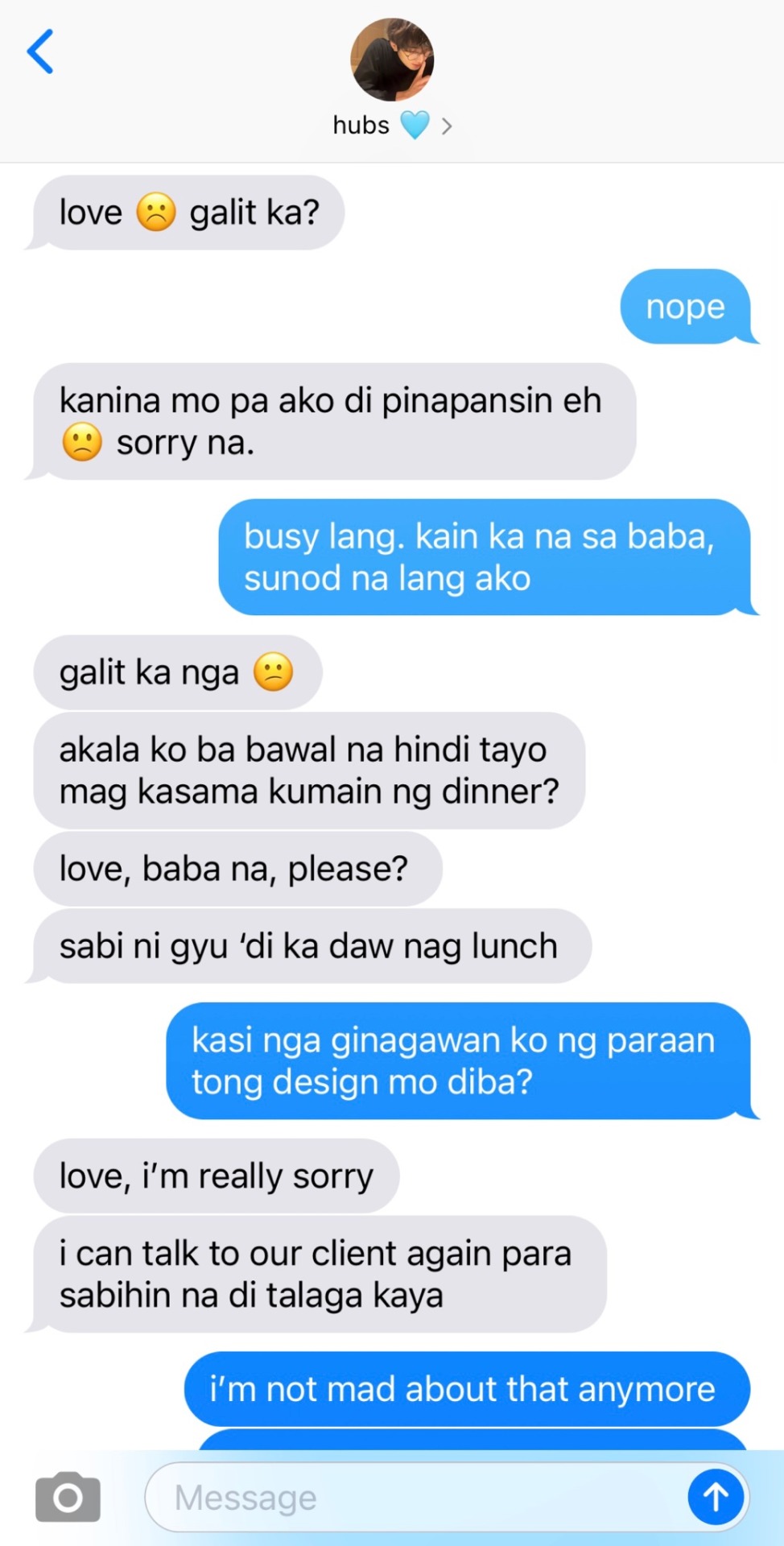The image size is (784, 1546).
Task: Go back to the messages list
Action: tap(40, 52)
